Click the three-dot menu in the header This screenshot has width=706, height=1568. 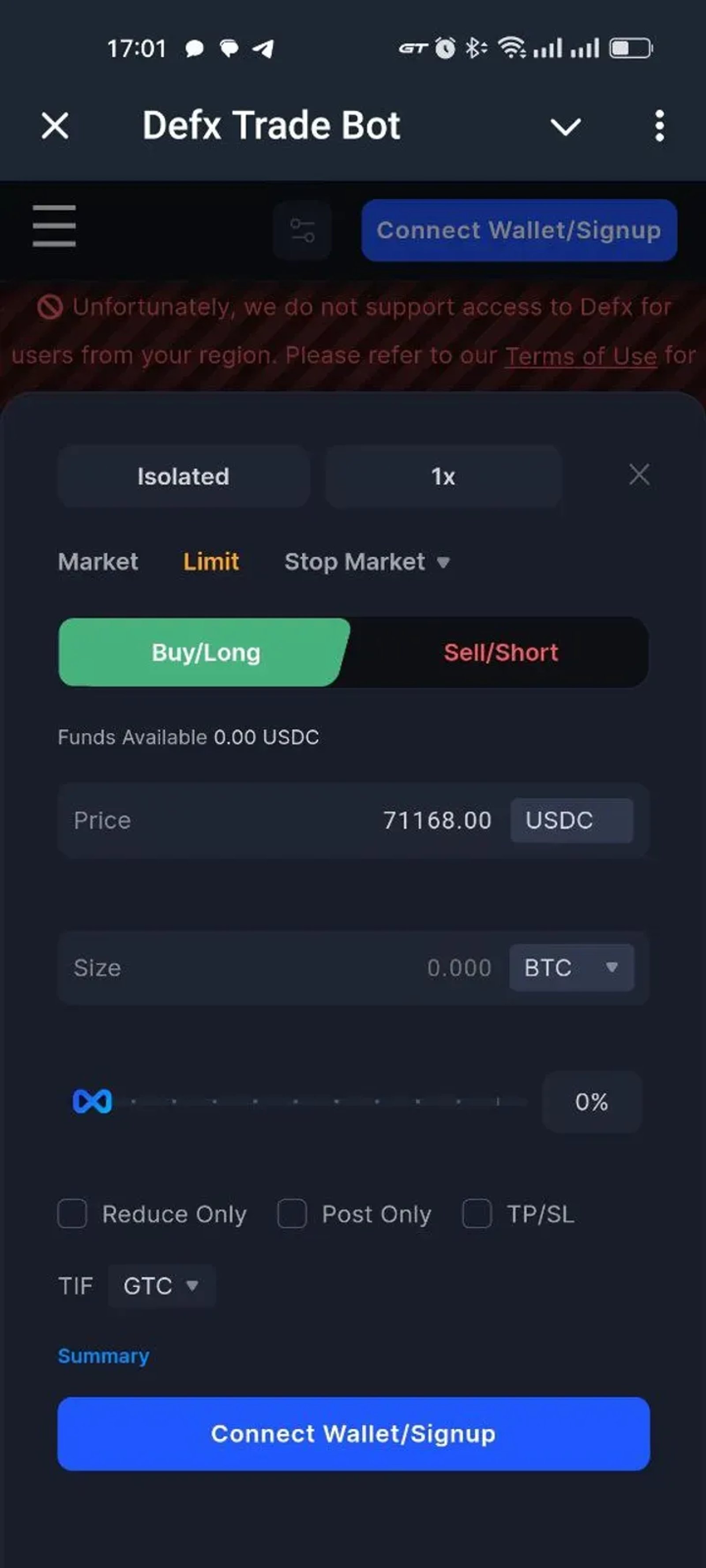pyautogui.click(x=659, y=125)
